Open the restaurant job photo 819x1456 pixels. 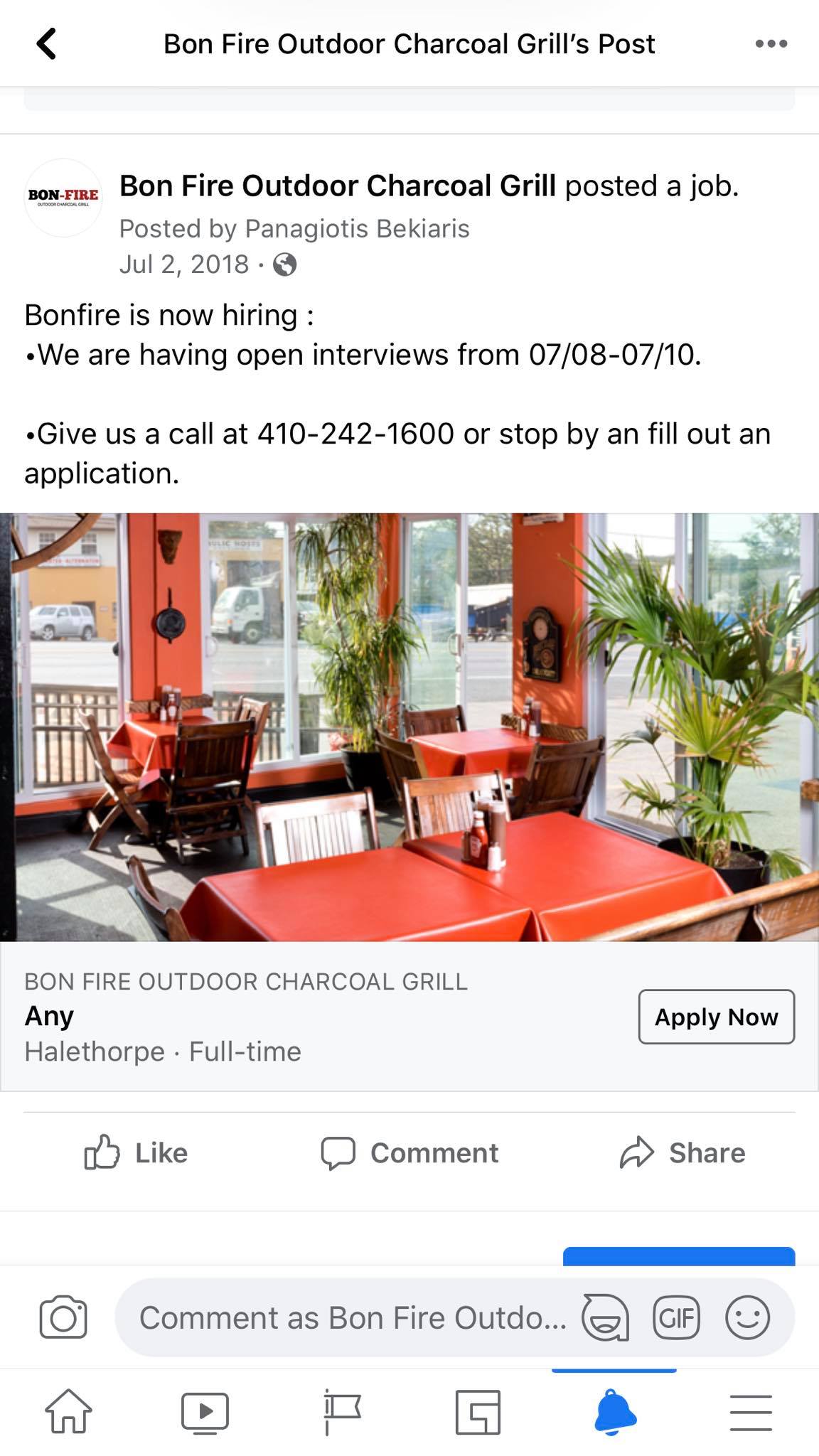[x=409, y=727]
